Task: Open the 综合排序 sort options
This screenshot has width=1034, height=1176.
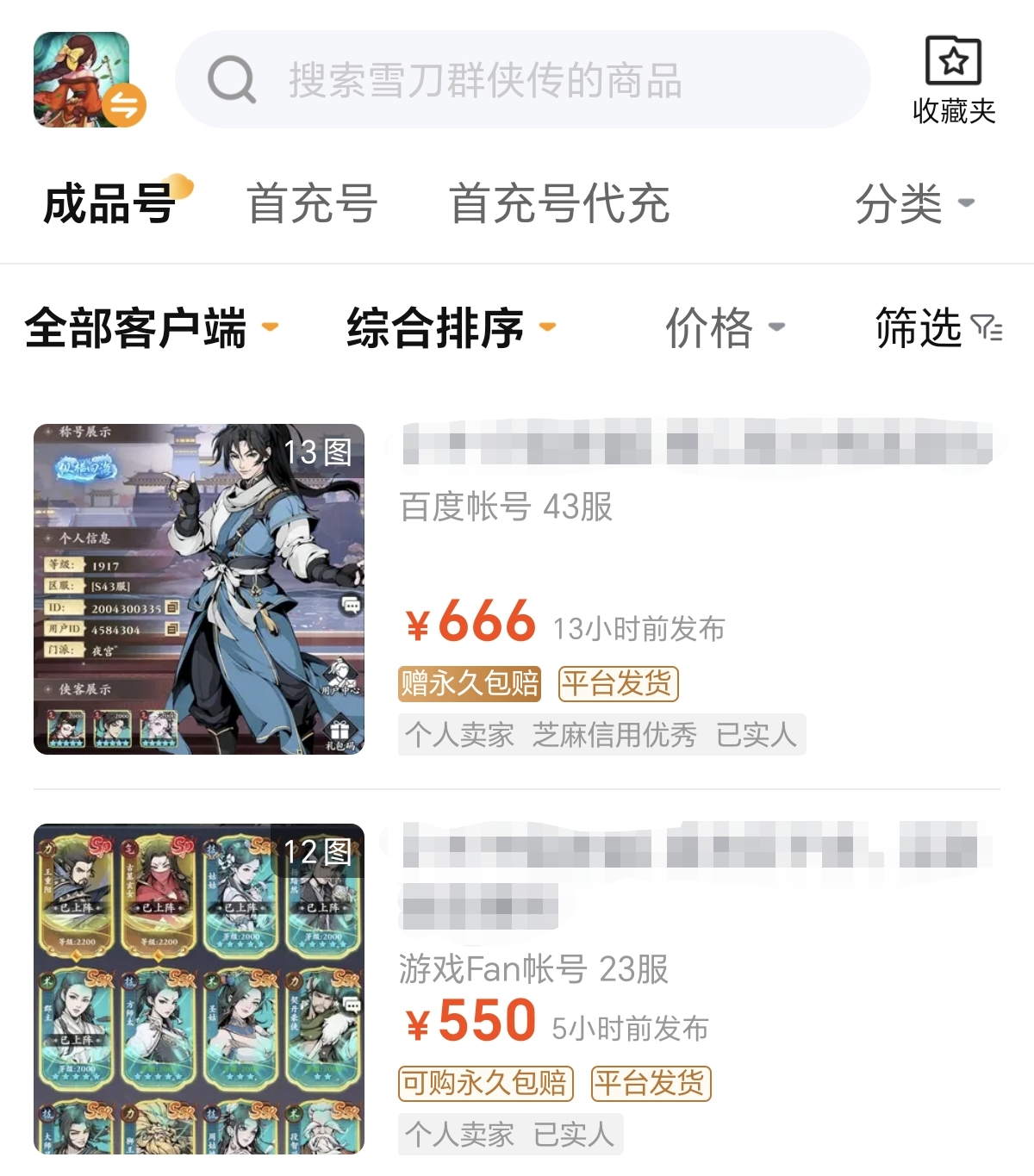Action: coord(450,328)
